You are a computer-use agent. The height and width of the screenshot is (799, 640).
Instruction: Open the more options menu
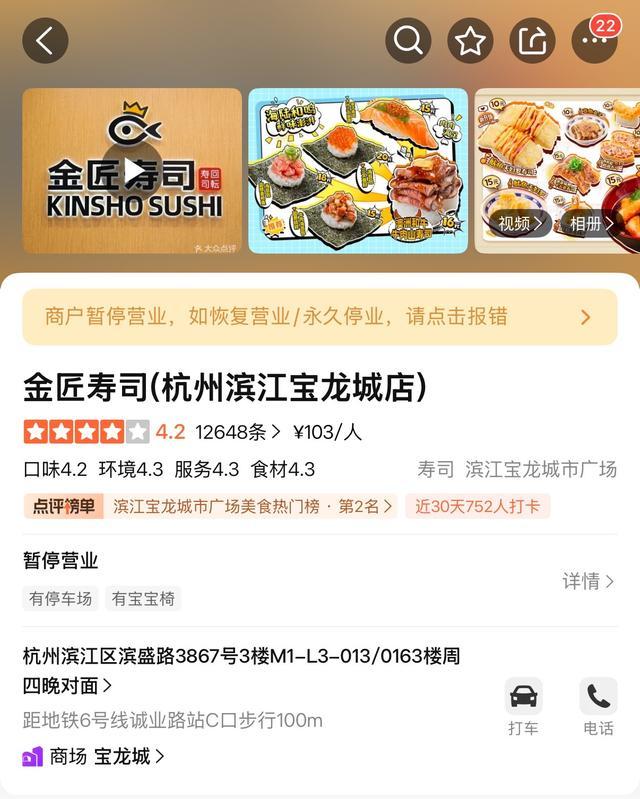(594, 41)
